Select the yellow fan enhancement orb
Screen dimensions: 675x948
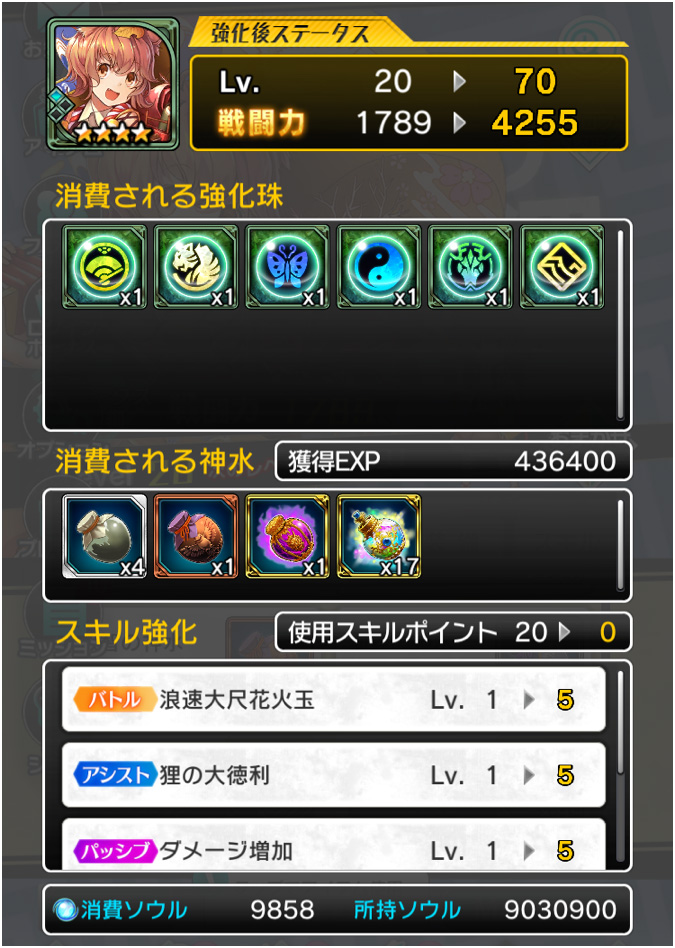pyautogui.click(x=103, y=267)
